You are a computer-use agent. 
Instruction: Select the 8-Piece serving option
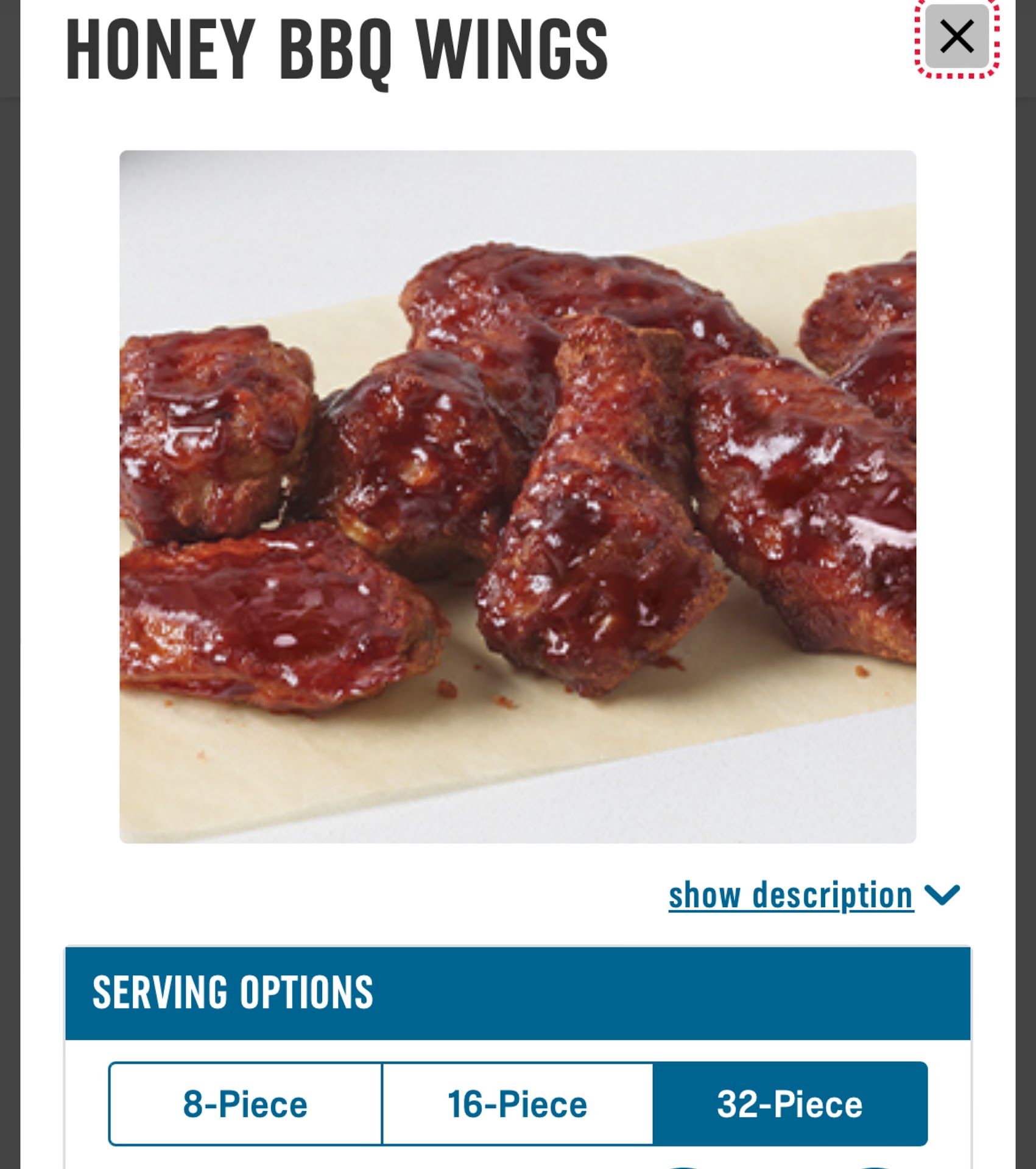click(x=245, y=1104)
